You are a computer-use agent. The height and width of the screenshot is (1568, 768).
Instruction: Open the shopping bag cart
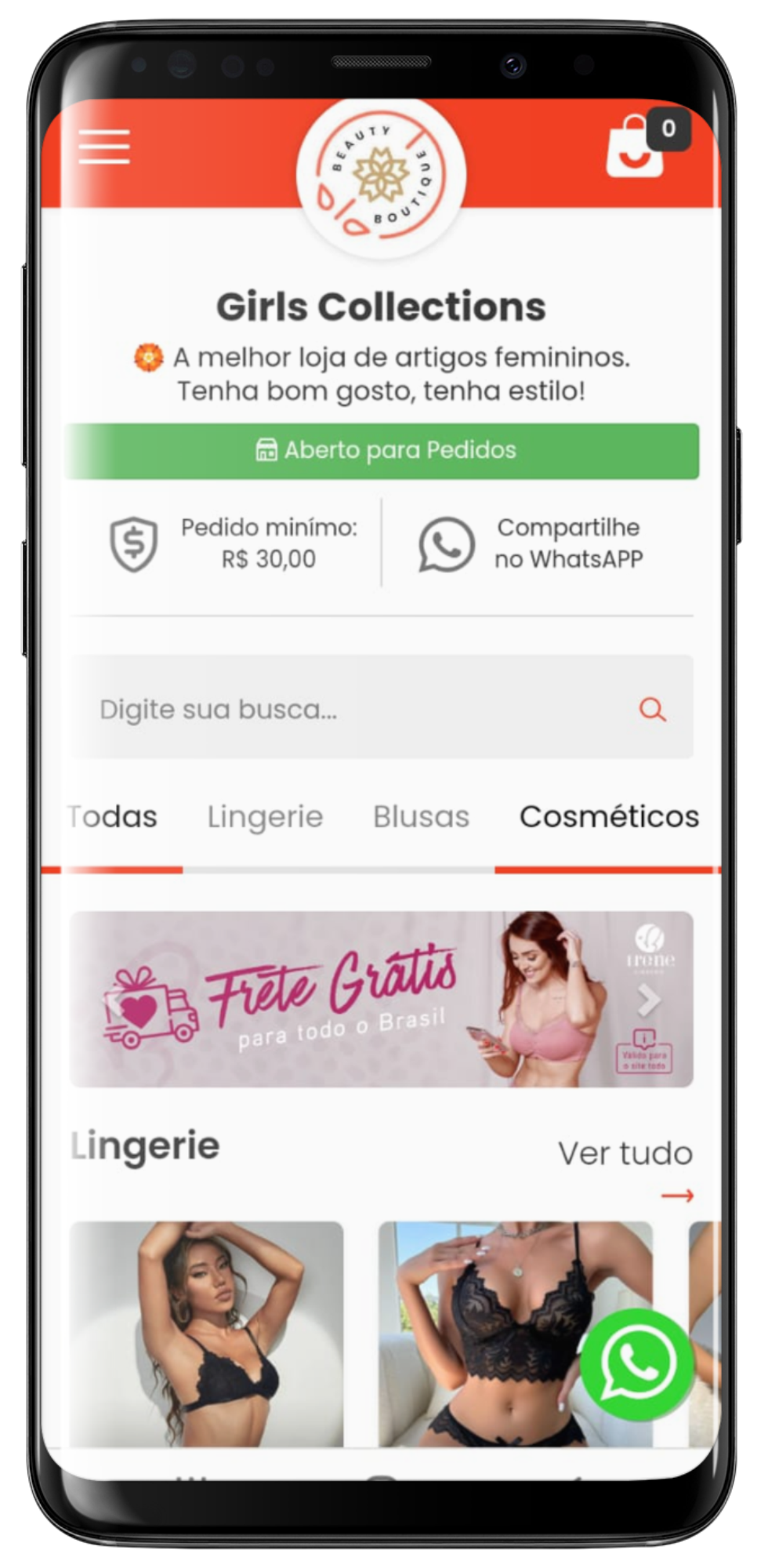(636, 148)
